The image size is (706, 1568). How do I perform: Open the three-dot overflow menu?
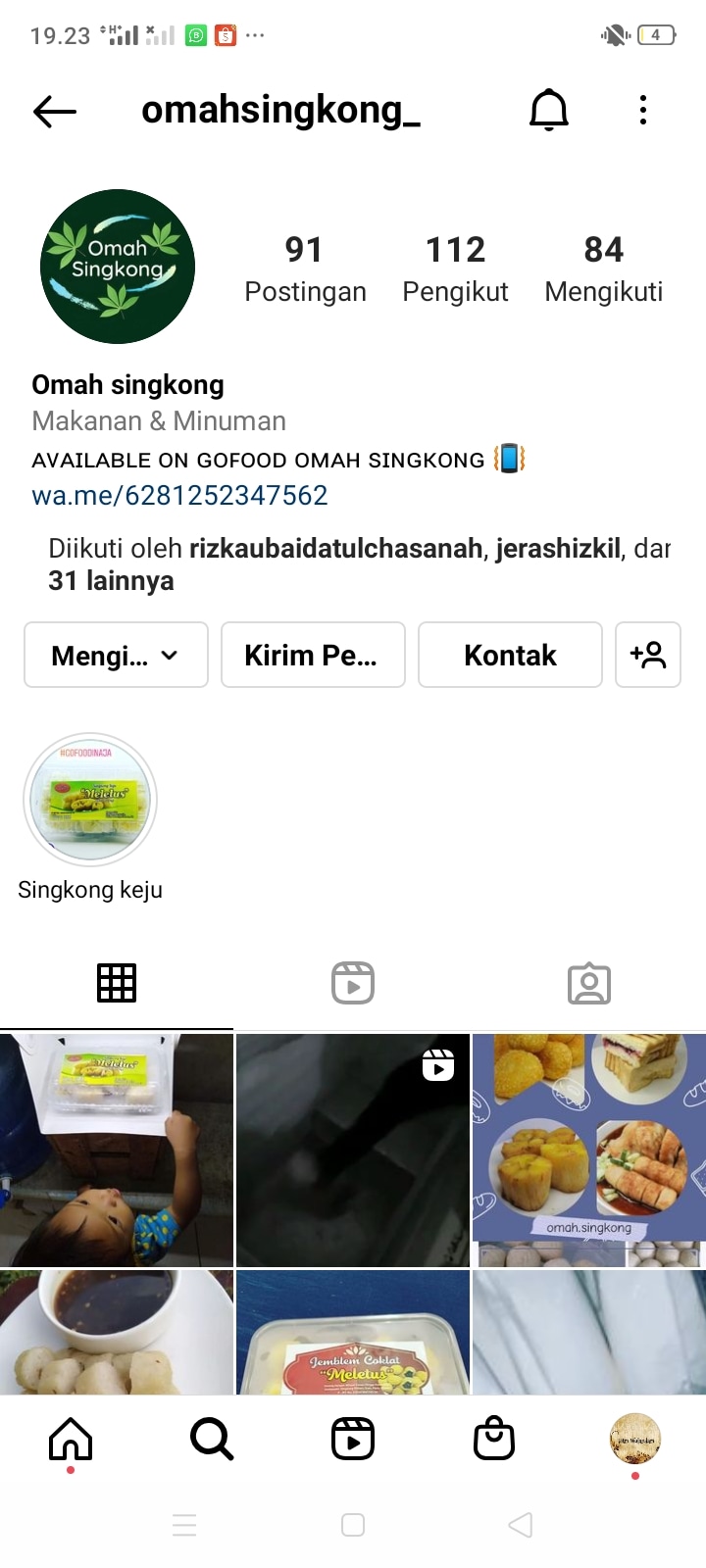(643, 110)
